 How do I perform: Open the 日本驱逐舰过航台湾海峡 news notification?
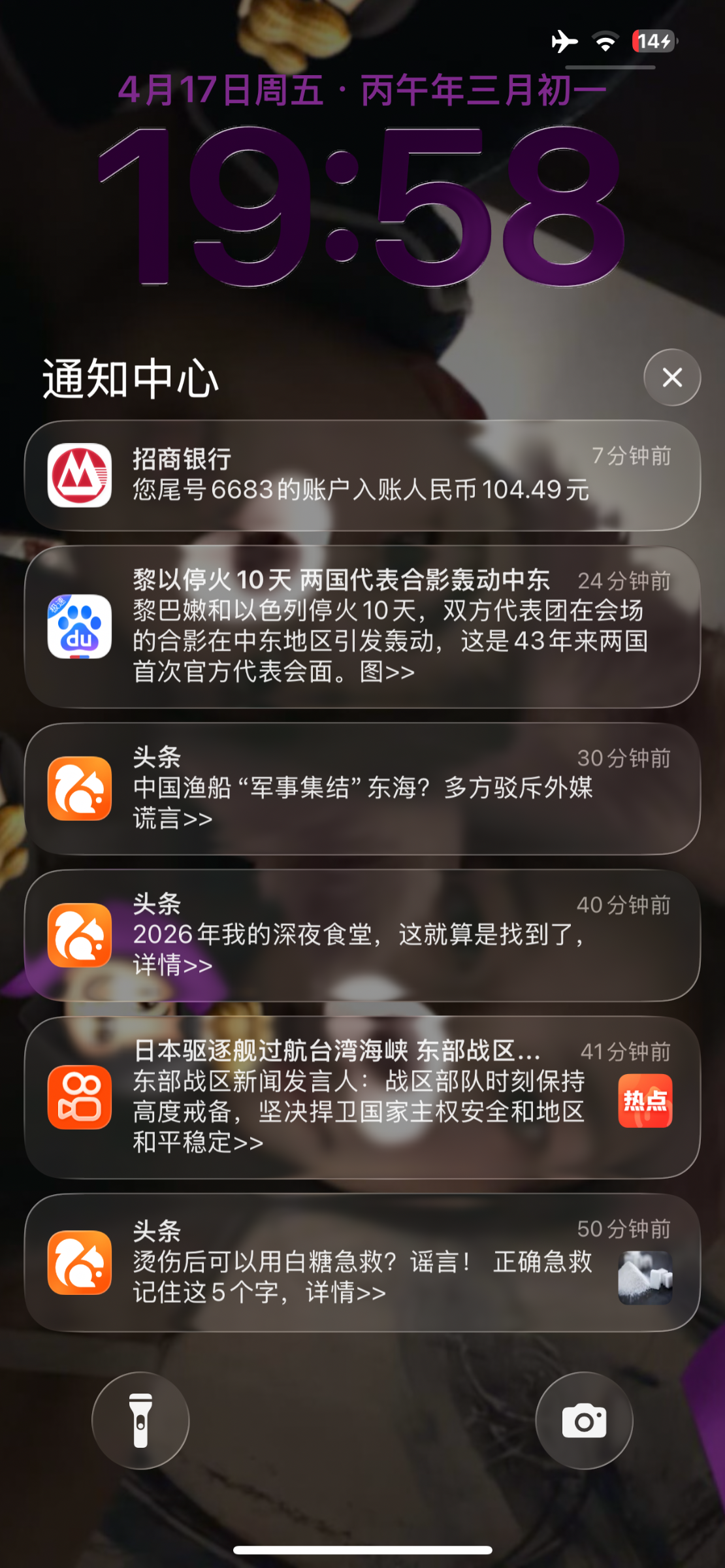pyautogui.click(x=362, y=1097)
